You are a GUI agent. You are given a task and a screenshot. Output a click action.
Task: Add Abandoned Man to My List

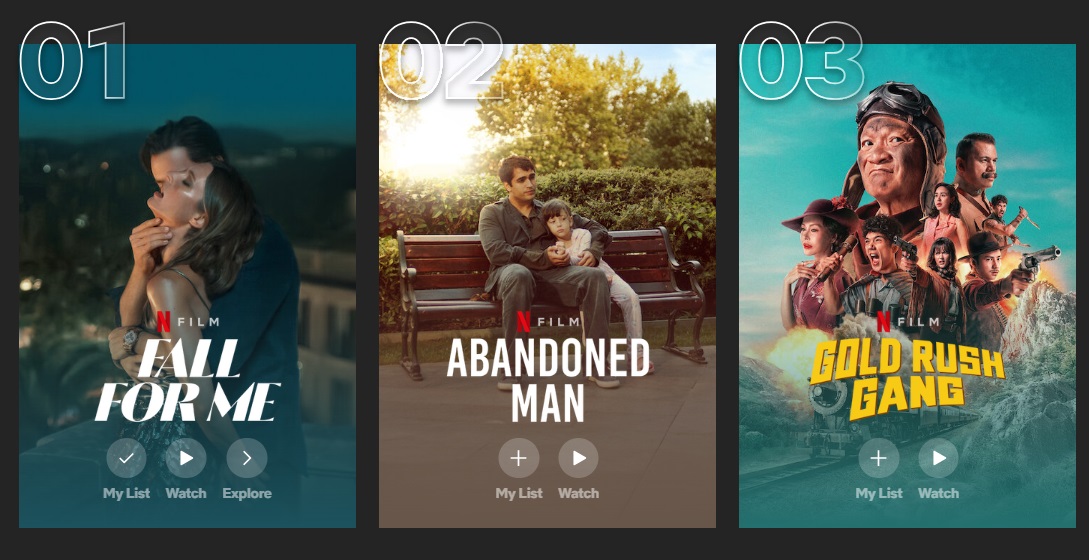click(518, 458)
